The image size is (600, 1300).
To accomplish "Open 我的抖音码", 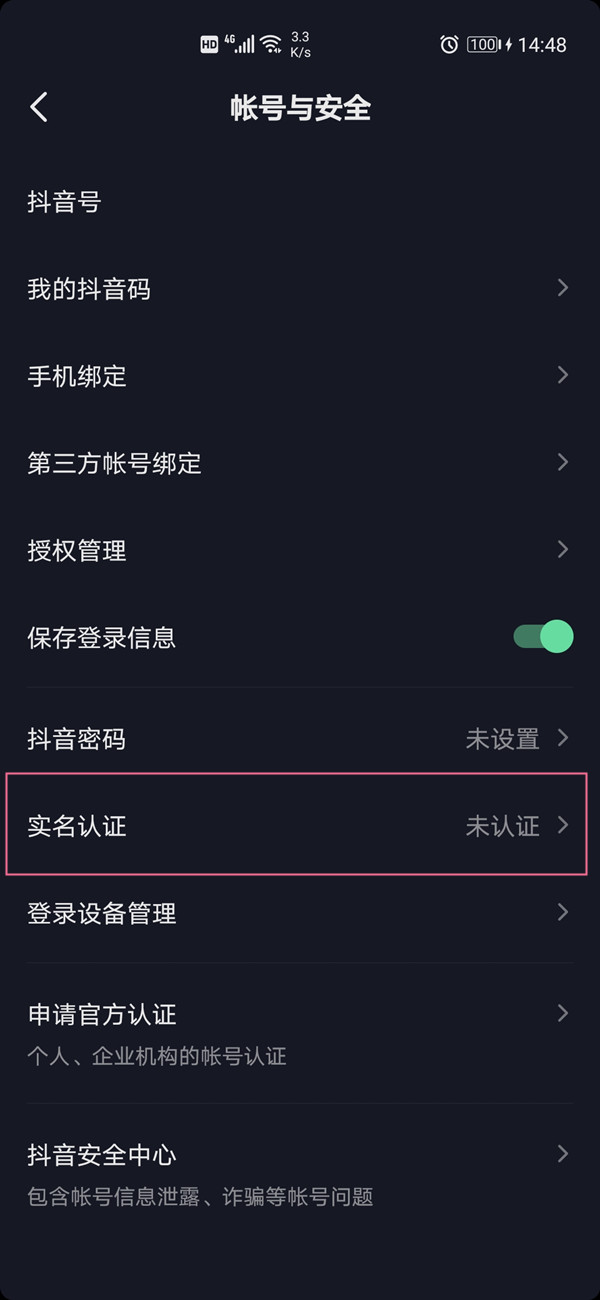I will pyautogui.click(x=300, y=290).
